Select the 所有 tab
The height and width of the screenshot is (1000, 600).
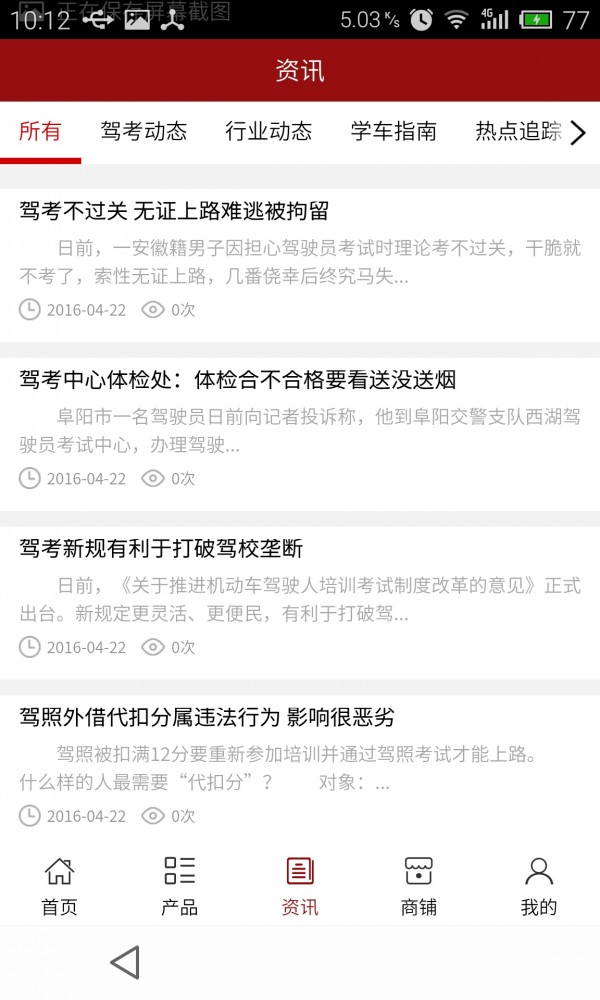point(40,132)
